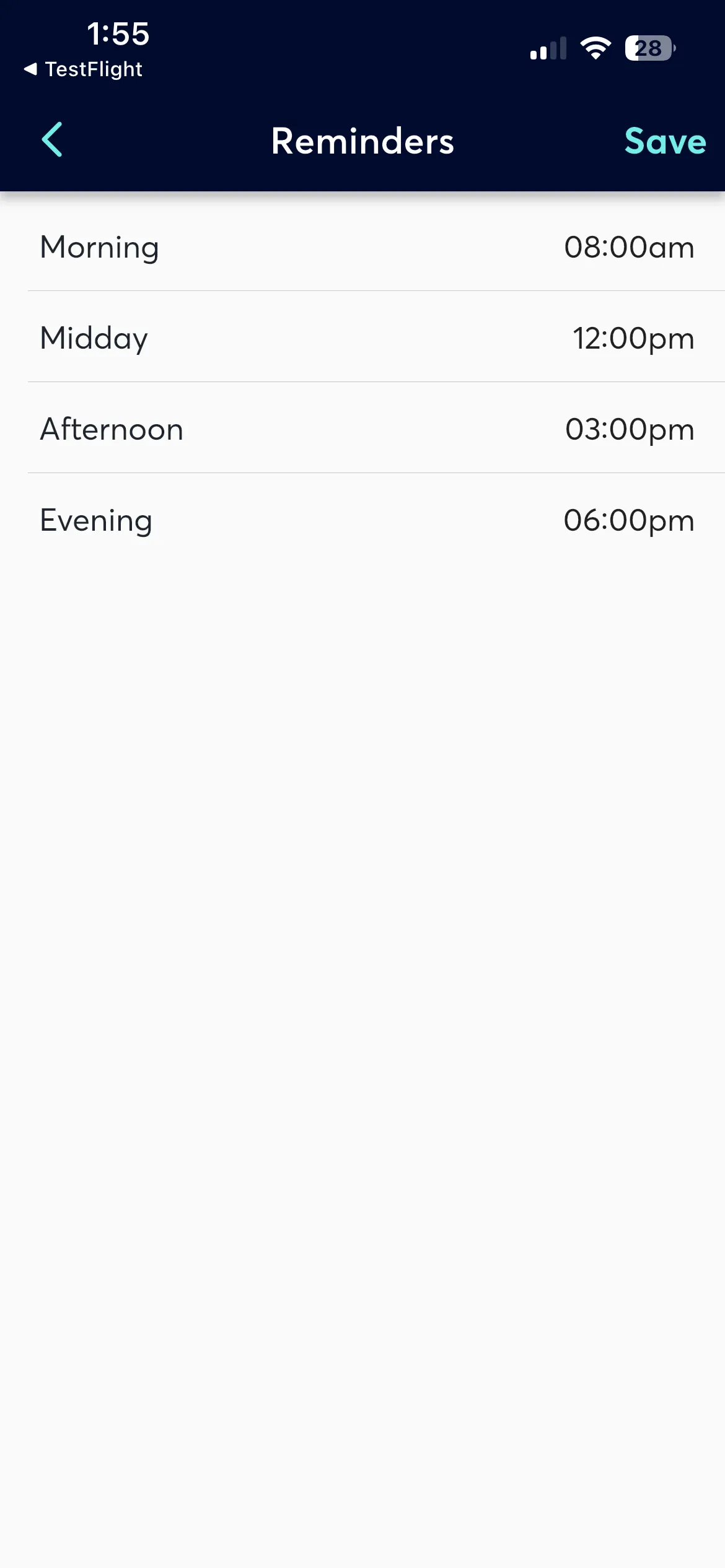Save the reminder settings
The width and height of the screenshot is (725, 1568).
665,141
